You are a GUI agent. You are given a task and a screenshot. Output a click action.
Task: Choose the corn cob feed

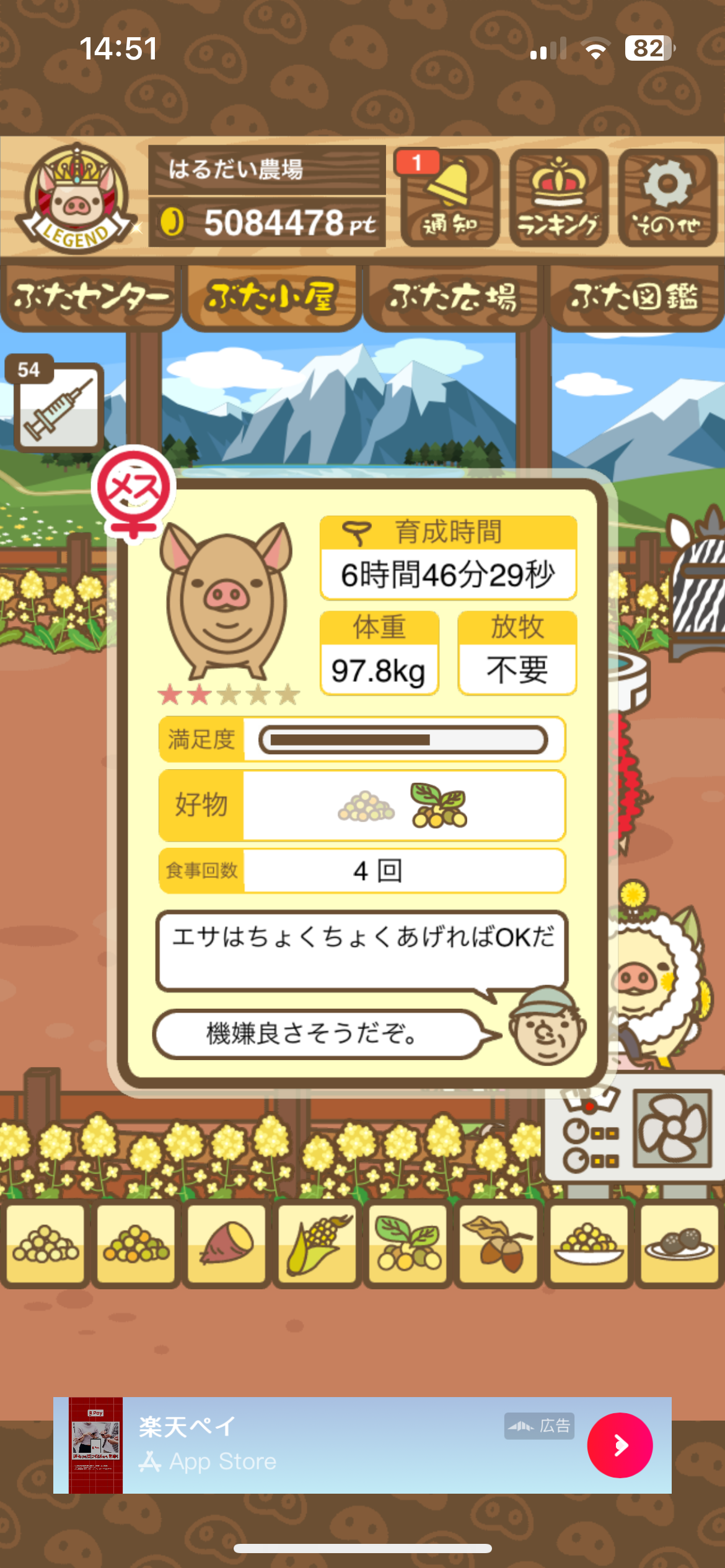point(317,1245)
